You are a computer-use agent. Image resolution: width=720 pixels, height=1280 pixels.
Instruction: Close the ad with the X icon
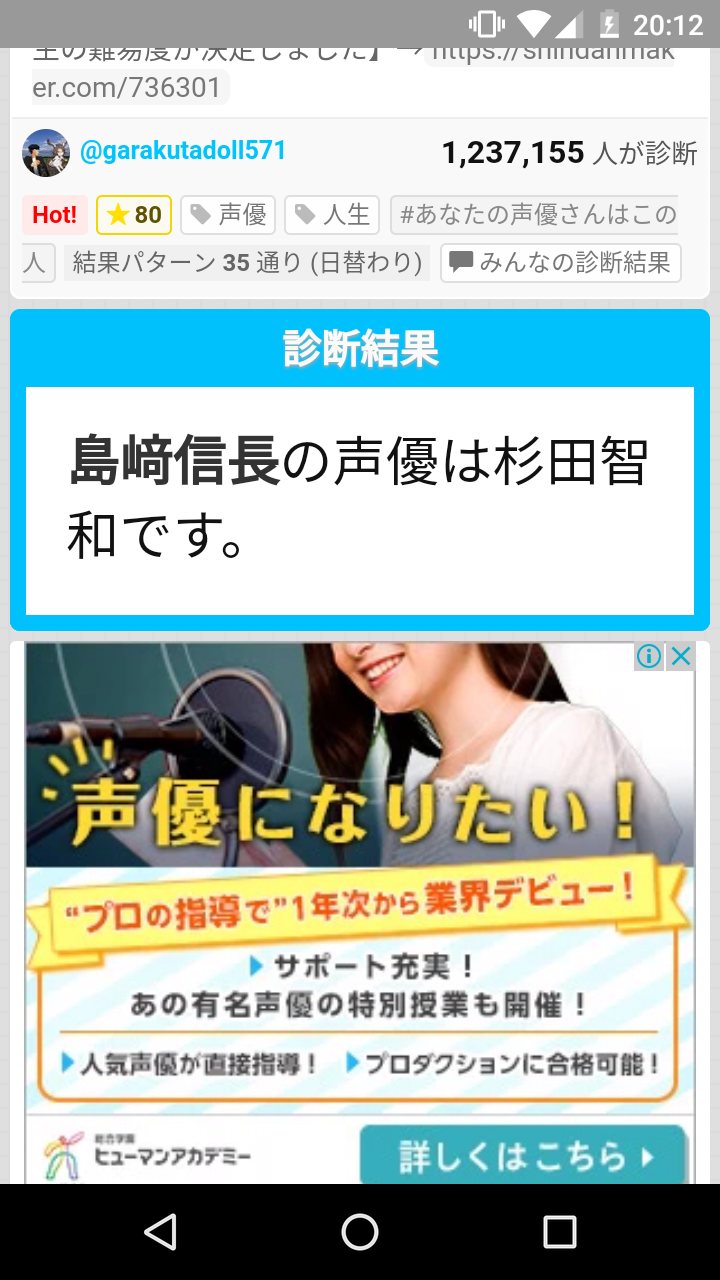[680, 656]
